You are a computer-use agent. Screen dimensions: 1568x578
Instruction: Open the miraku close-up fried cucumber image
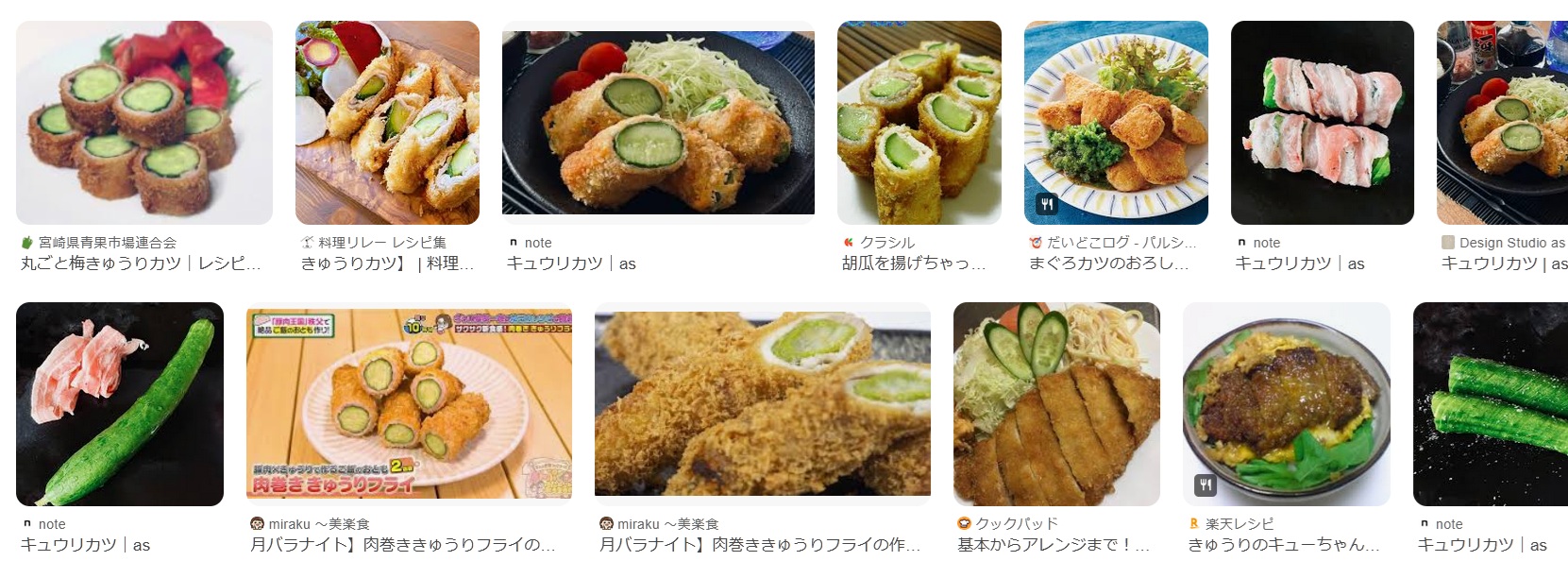(x=762, y=404)
